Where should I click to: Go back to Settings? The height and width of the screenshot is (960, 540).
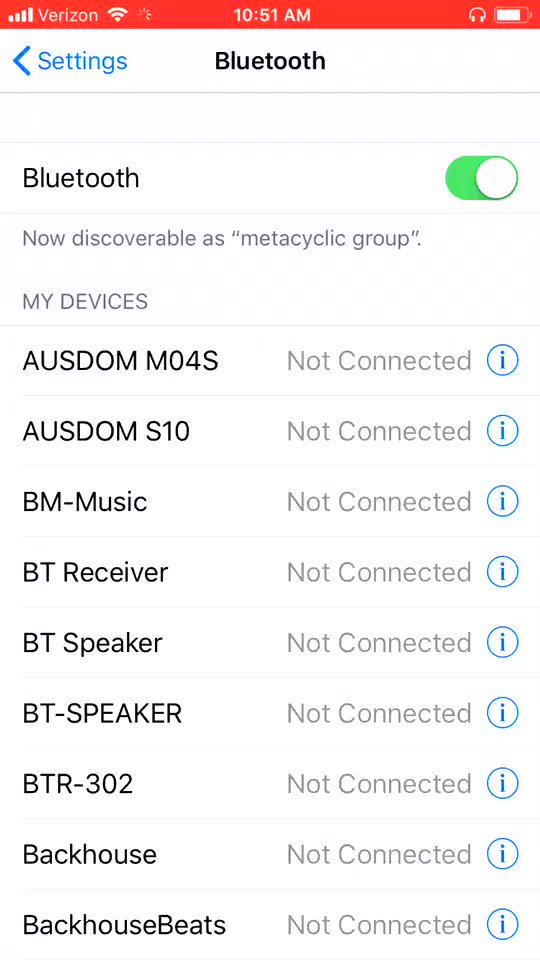point(70,61)
